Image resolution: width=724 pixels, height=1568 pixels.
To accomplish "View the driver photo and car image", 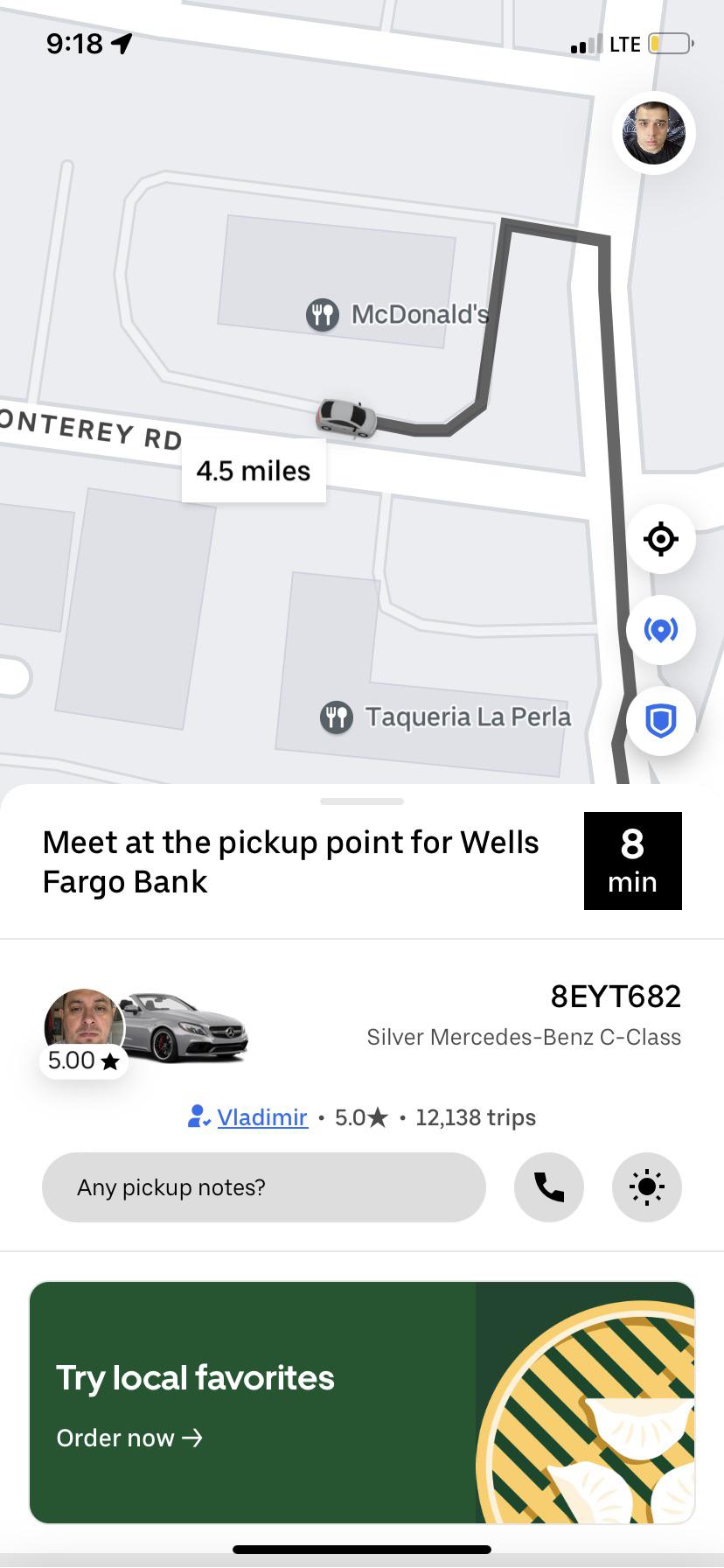I will point(146,1030).
